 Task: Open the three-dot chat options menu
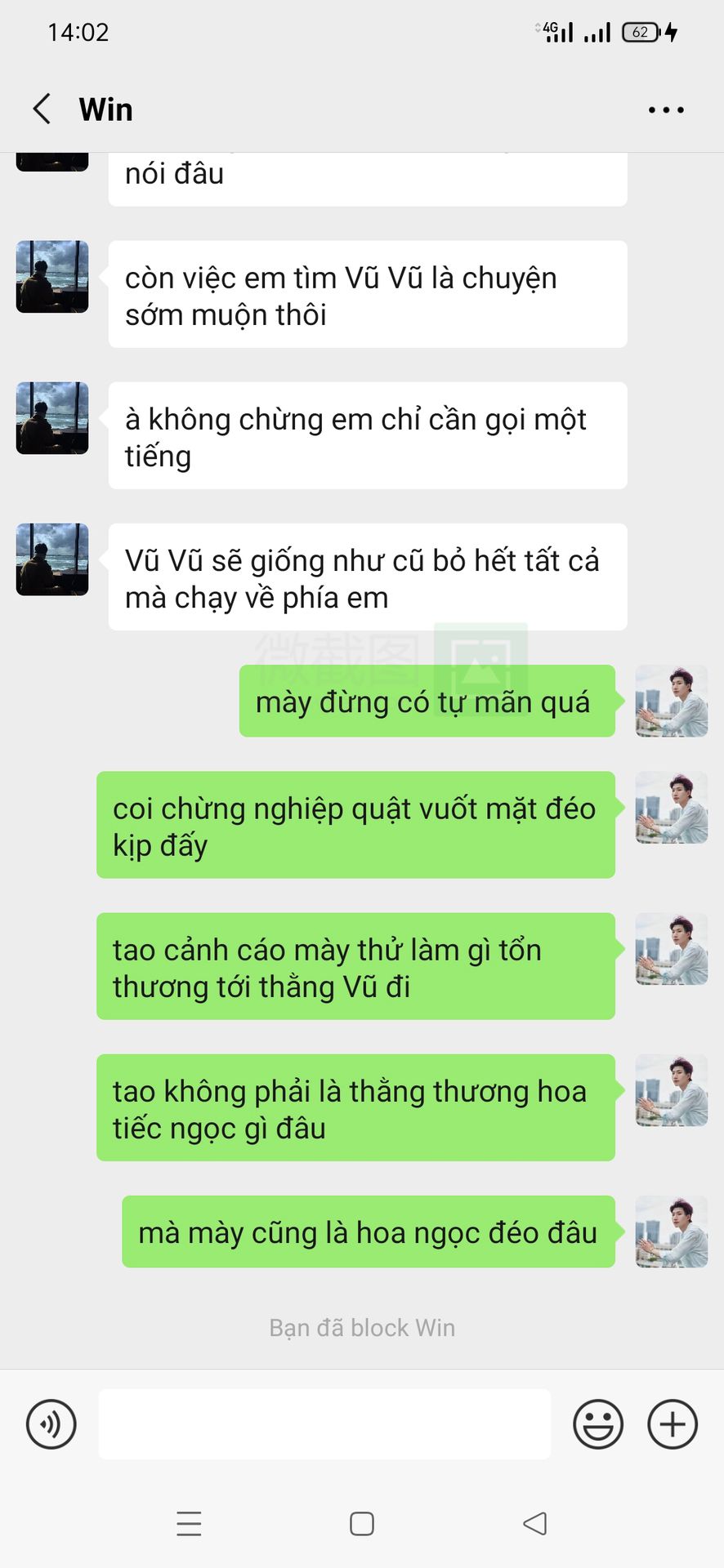click(666, 109)
